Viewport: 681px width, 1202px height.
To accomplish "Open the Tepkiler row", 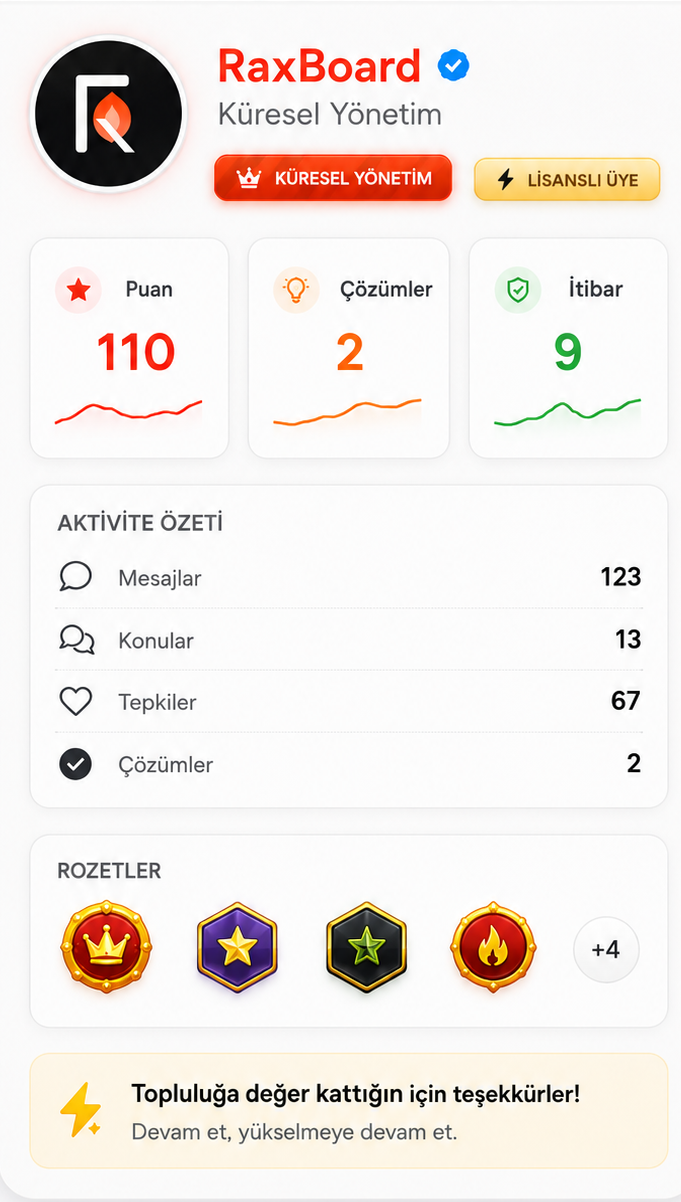I will tap(349, 701).
